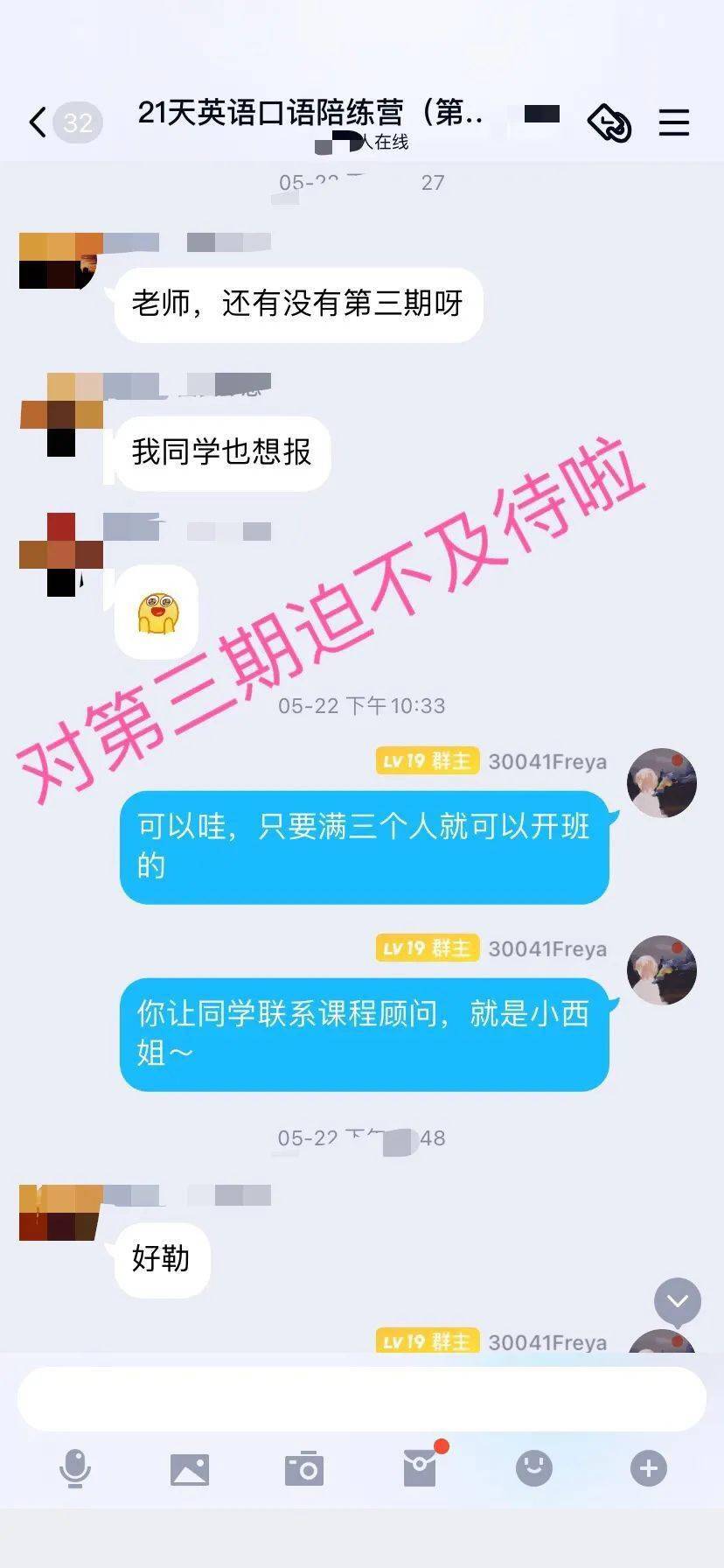724x1568 pixels.
Task: Focus the message input box
Action: coord(362,1399)
